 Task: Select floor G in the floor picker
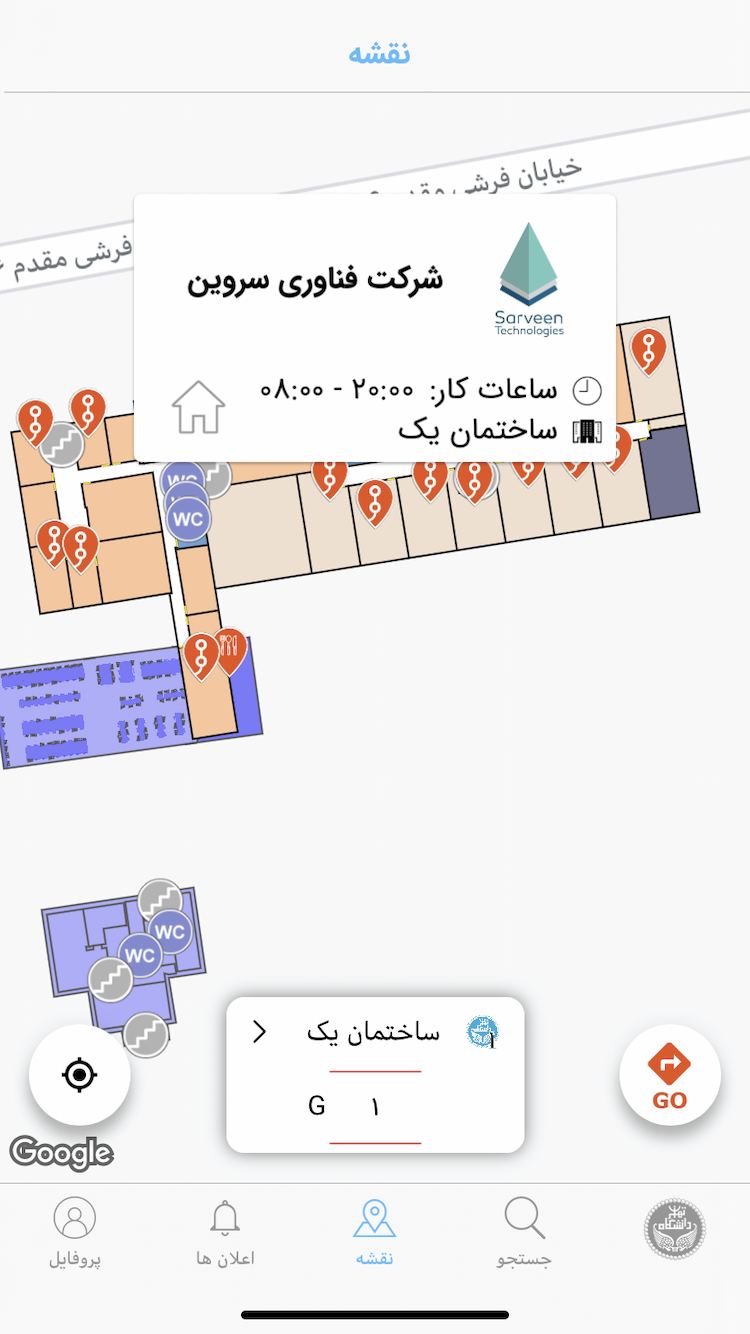point(317,1106)
